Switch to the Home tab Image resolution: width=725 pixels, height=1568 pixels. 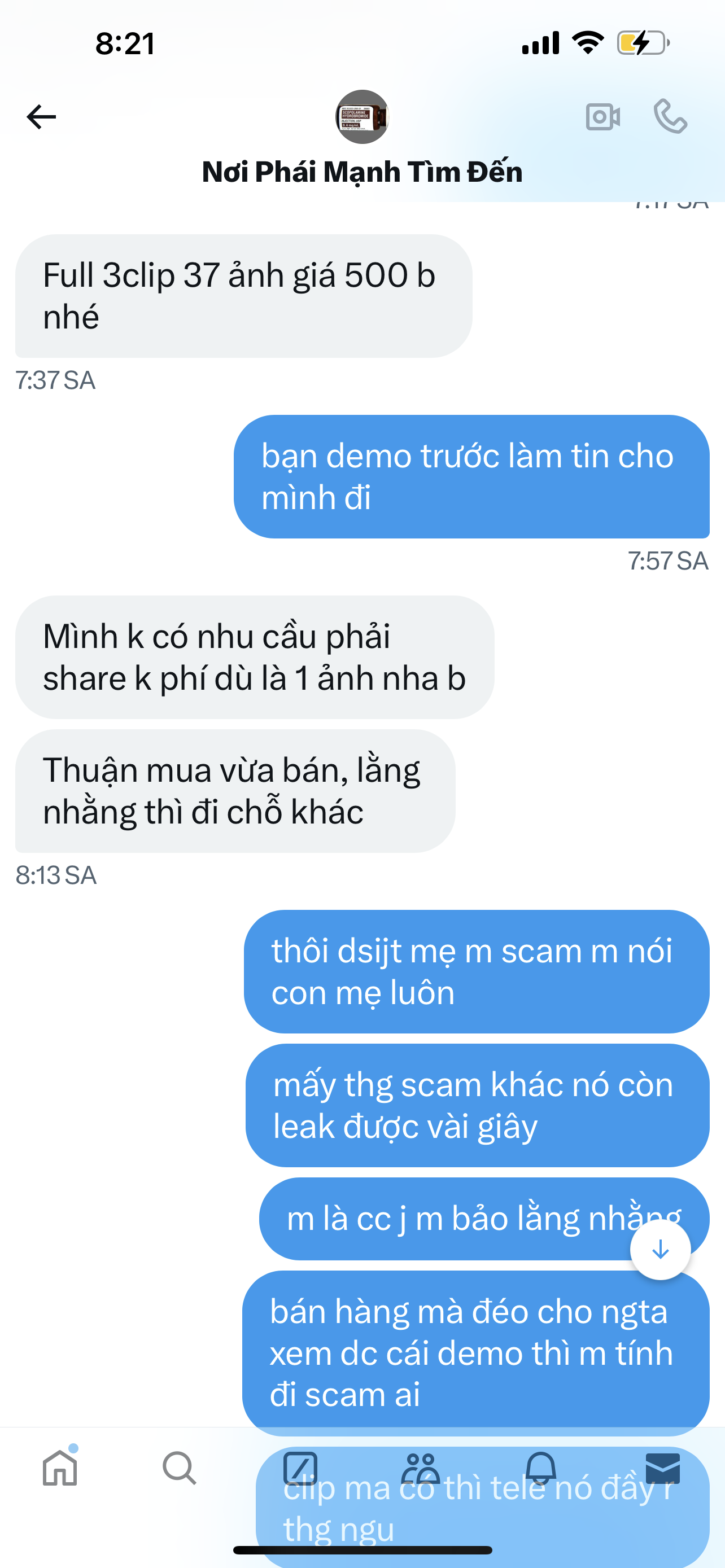(60, 1468)
